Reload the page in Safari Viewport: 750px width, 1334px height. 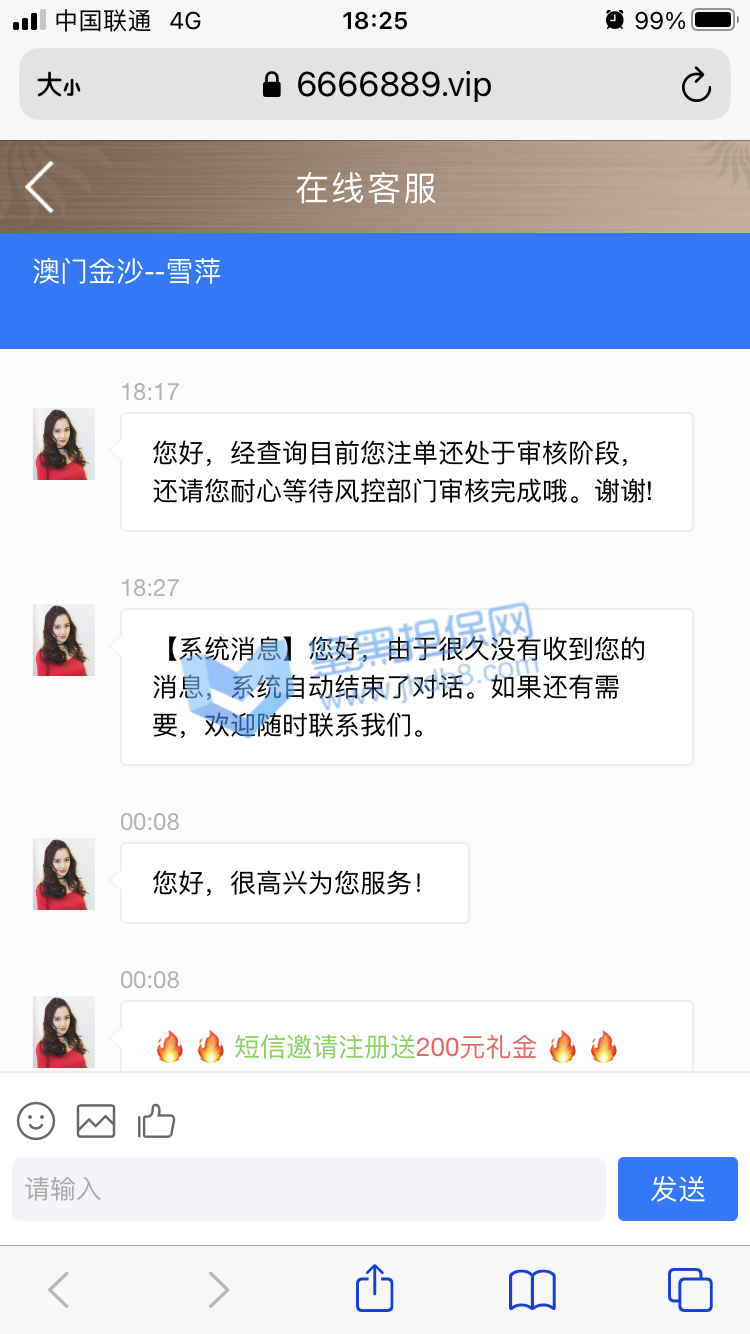(696, 85)
